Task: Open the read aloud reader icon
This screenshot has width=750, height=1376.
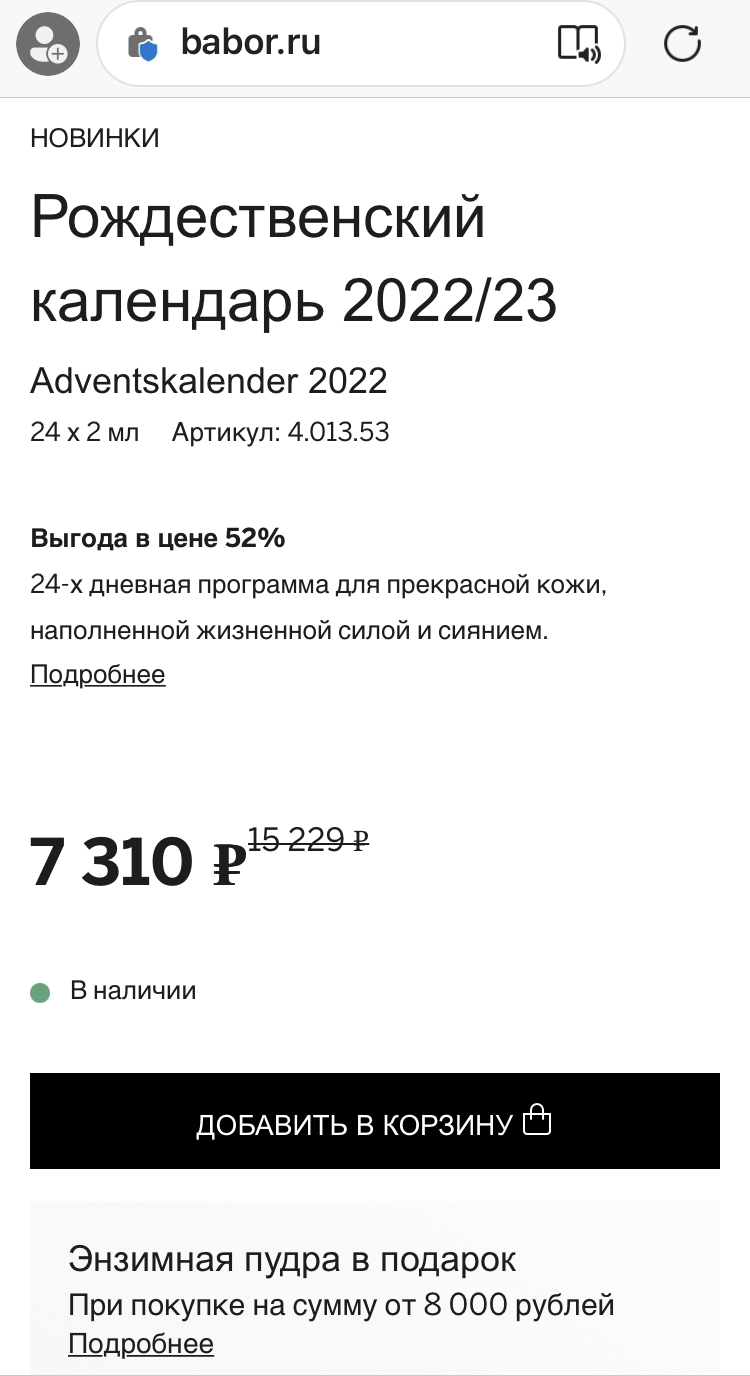Action: coord(578,45)
